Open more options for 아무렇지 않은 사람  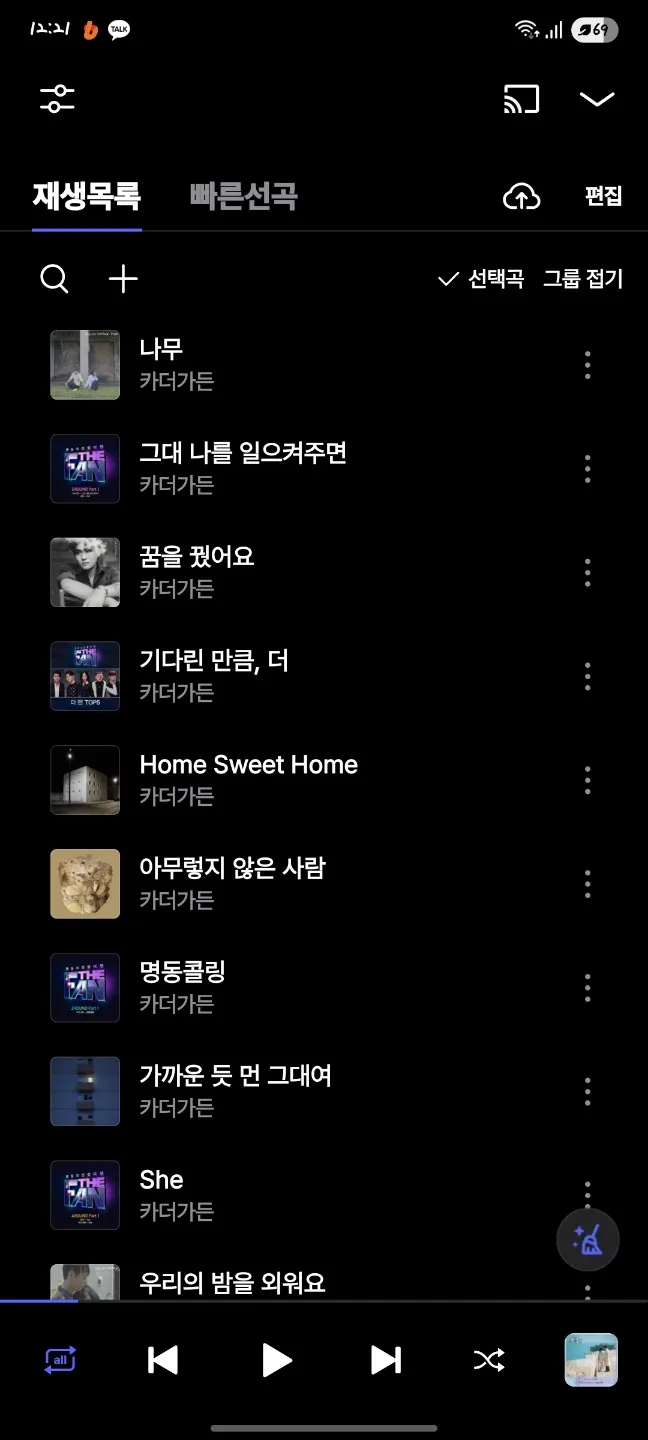coord(587,884)
